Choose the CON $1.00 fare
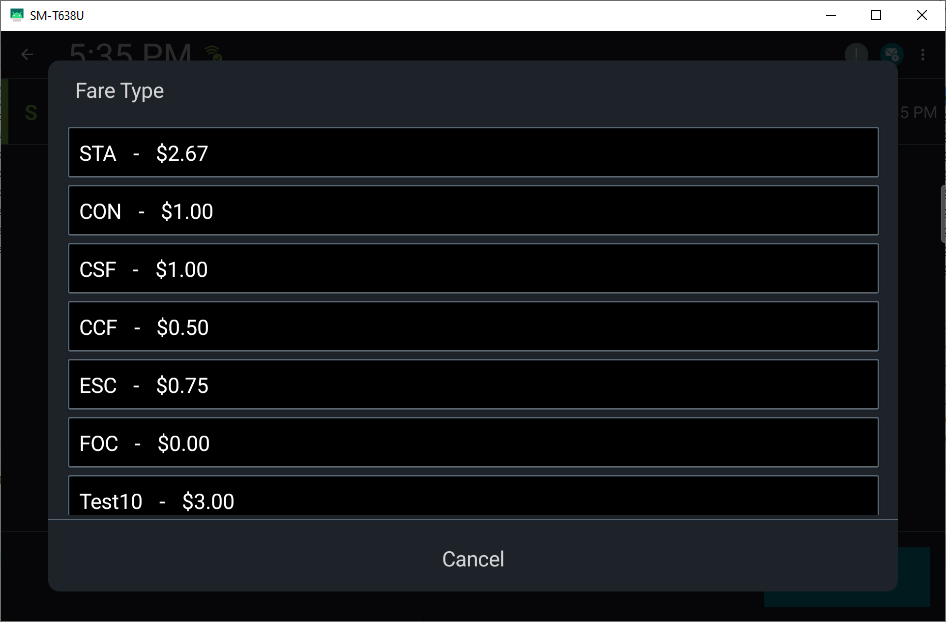 (x=473, y=211)
